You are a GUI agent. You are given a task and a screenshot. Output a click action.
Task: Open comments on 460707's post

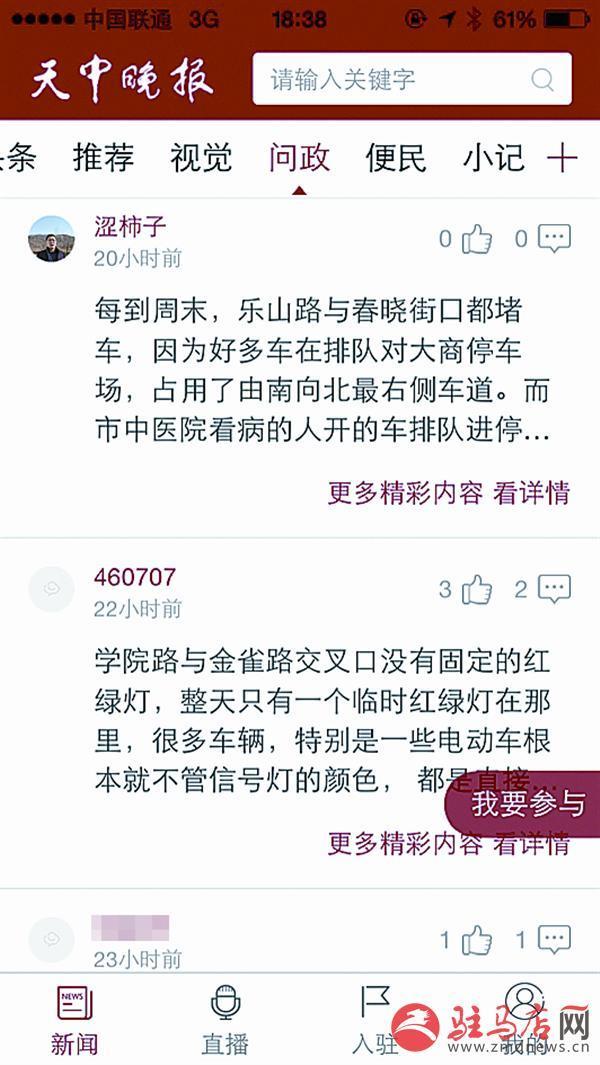click(x=554, y=589)
